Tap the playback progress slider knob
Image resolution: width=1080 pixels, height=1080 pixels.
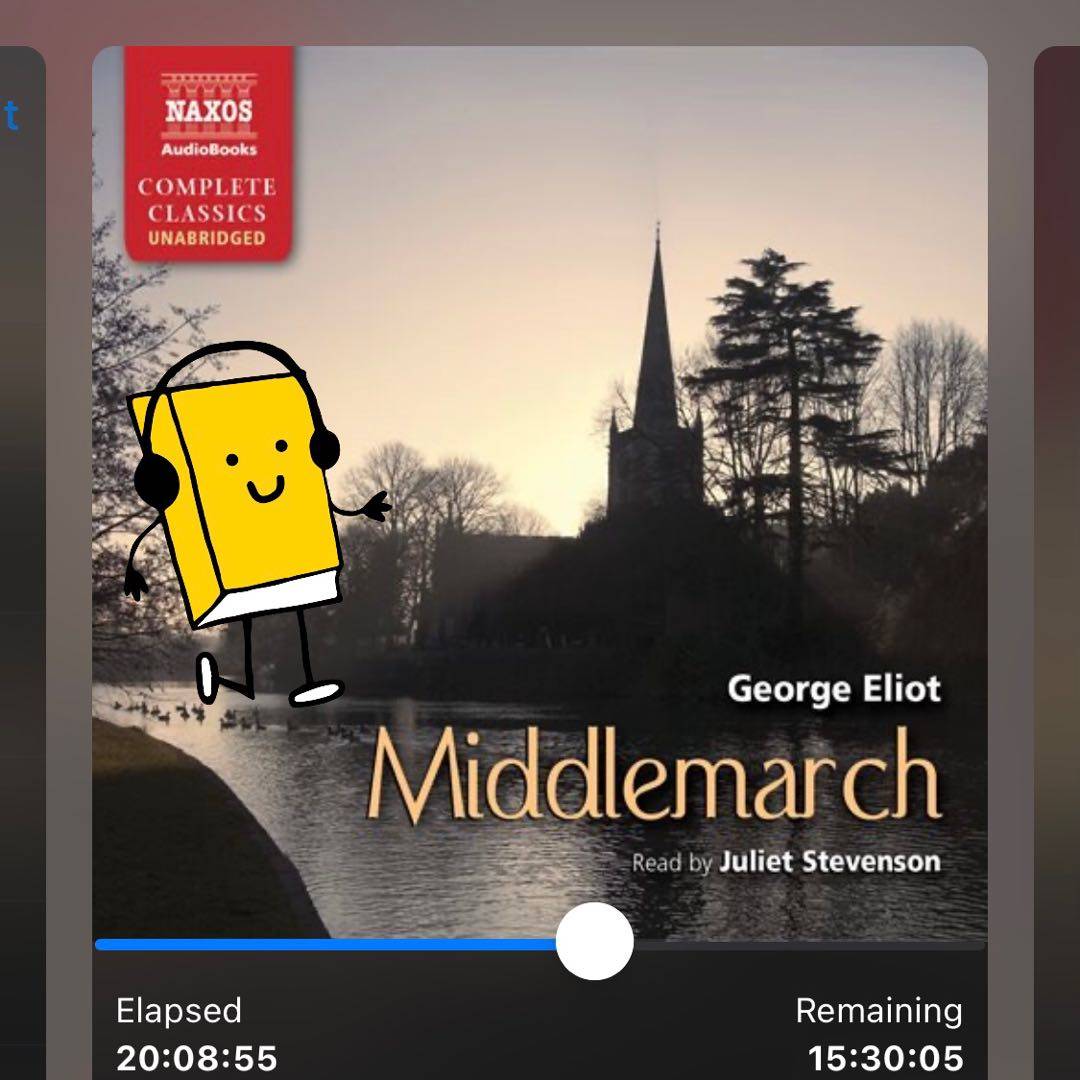click(x=594, y=941)
